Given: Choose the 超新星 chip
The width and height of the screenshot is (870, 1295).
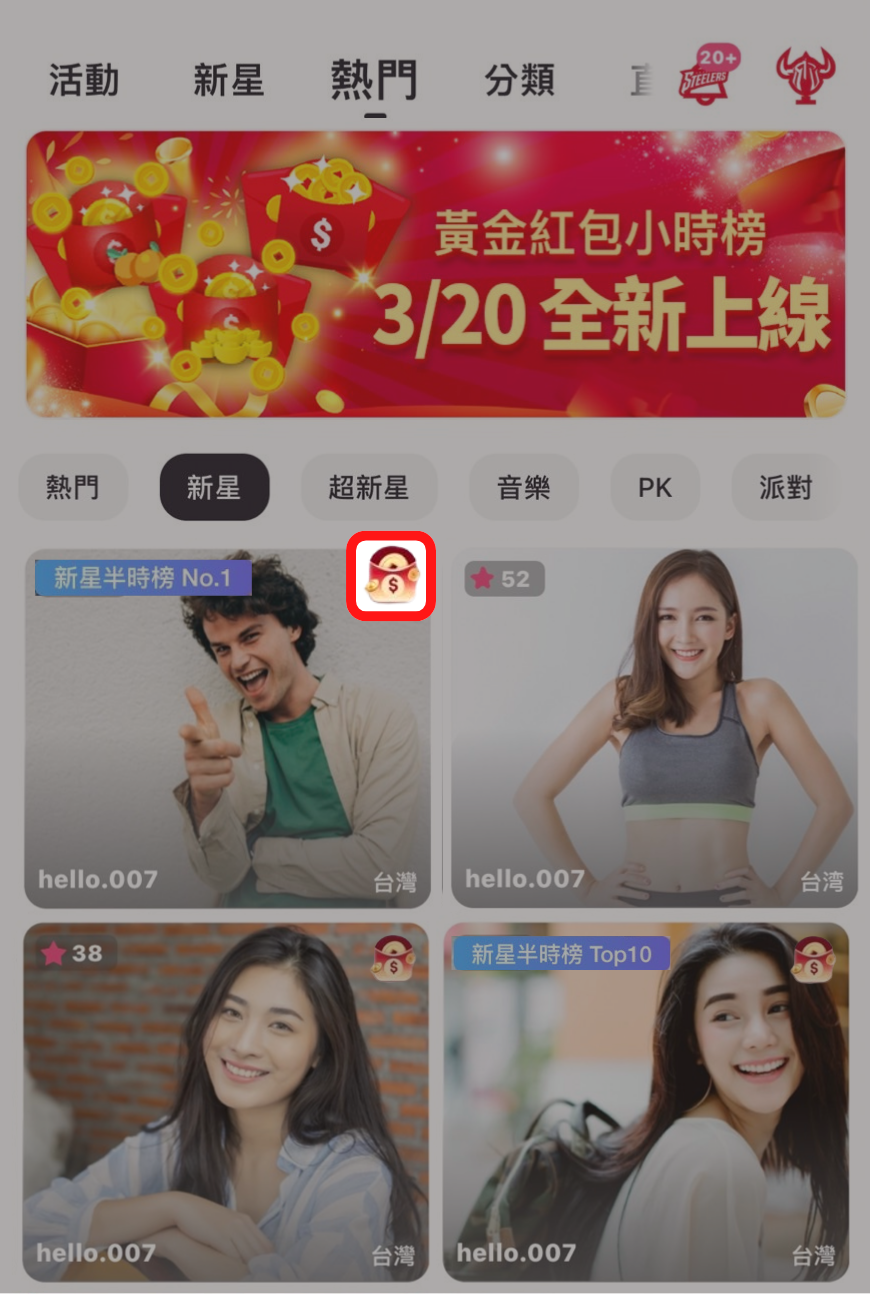Looking at the screenshot, I should (x=369, y=488).
